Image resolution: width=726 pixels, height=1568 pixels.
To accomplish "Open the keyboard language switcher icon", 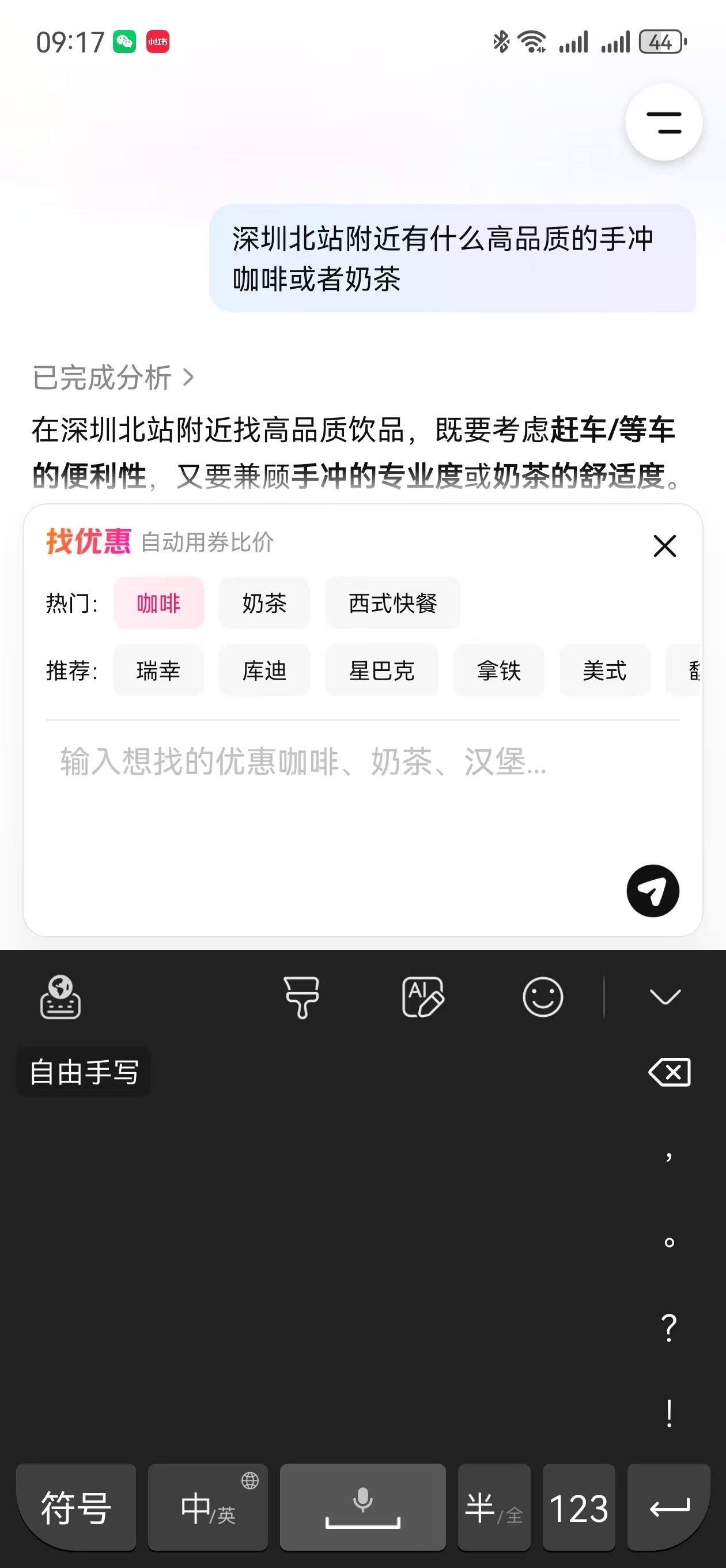I will pyautogui.click(x=59, y=998).
